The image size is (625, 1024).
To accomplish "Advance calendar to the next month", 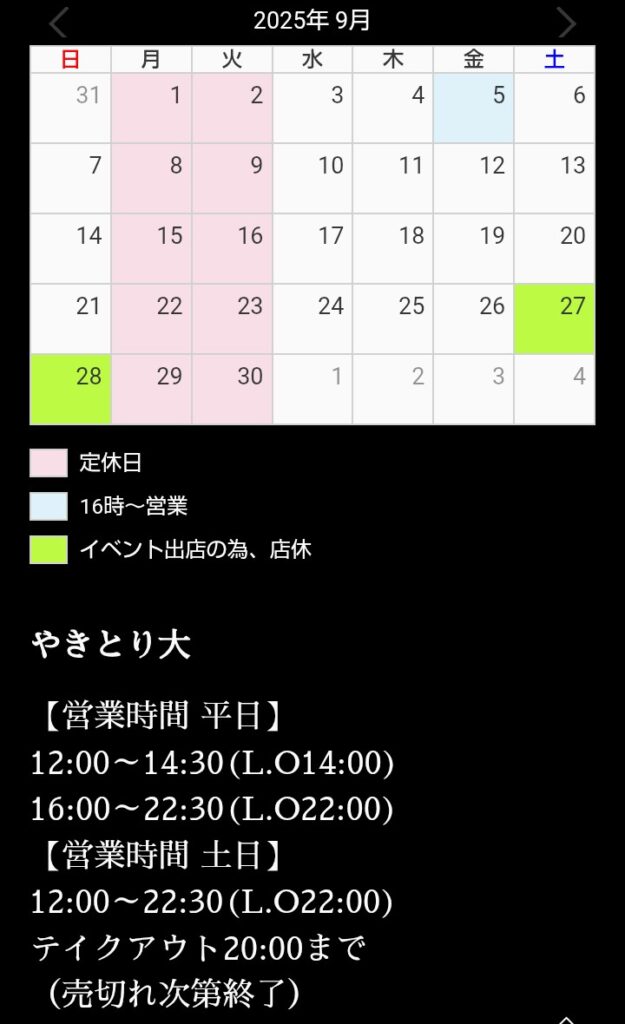I will pos(566,22).
